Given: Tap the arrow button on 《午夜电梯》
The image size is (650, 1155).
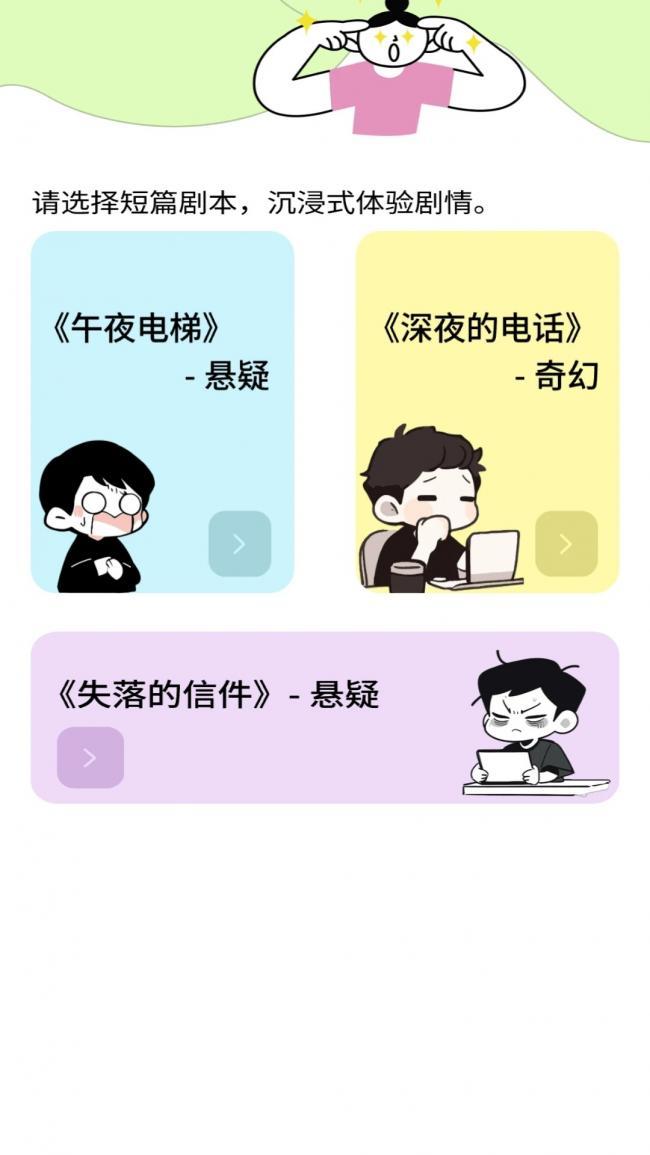Looking at the screenshot, I should (239, 543).
